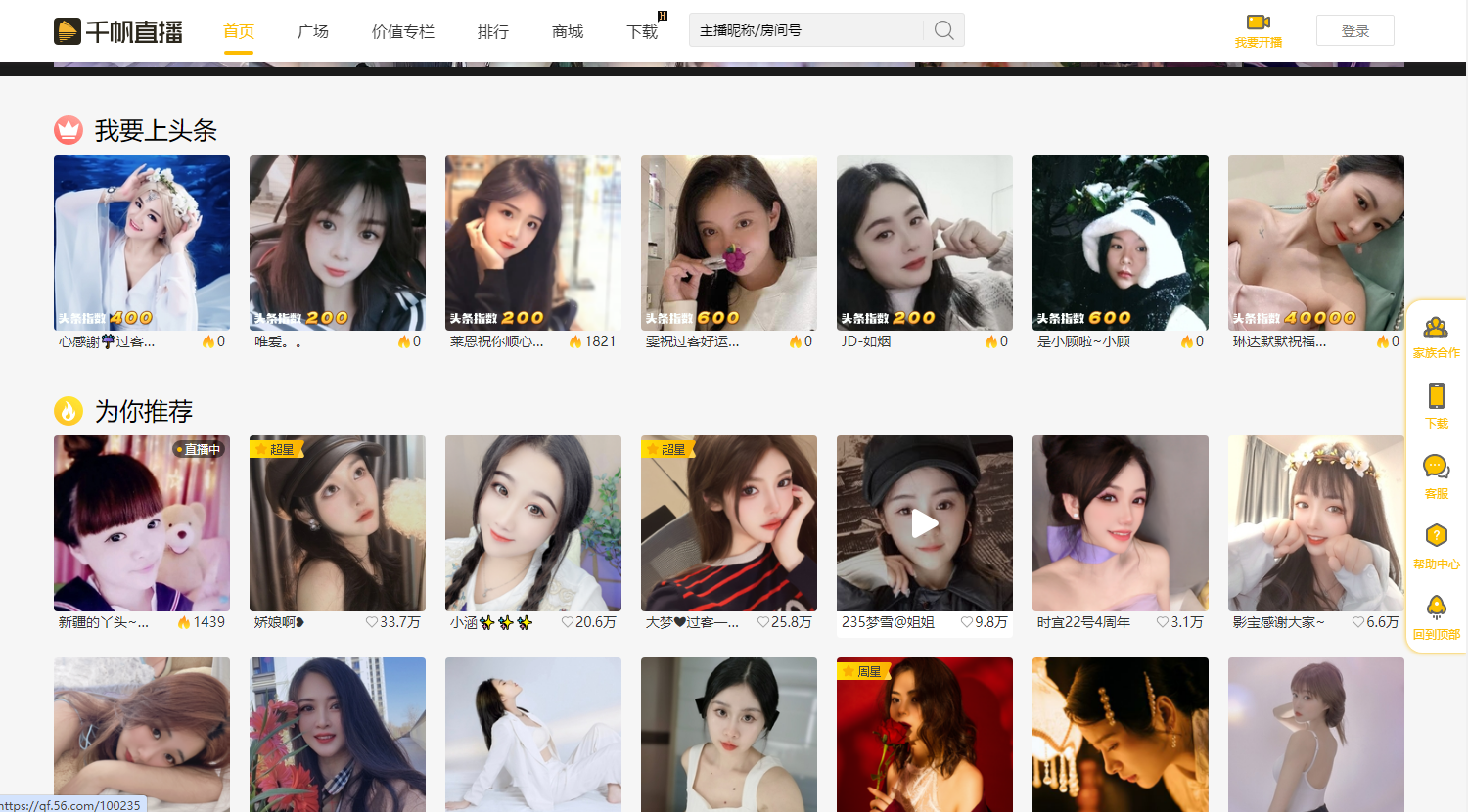Open the JD-如烟 live room
The width and height of the screenshot is (1468, 812).
pyautogui.click(x=924, y=243)
